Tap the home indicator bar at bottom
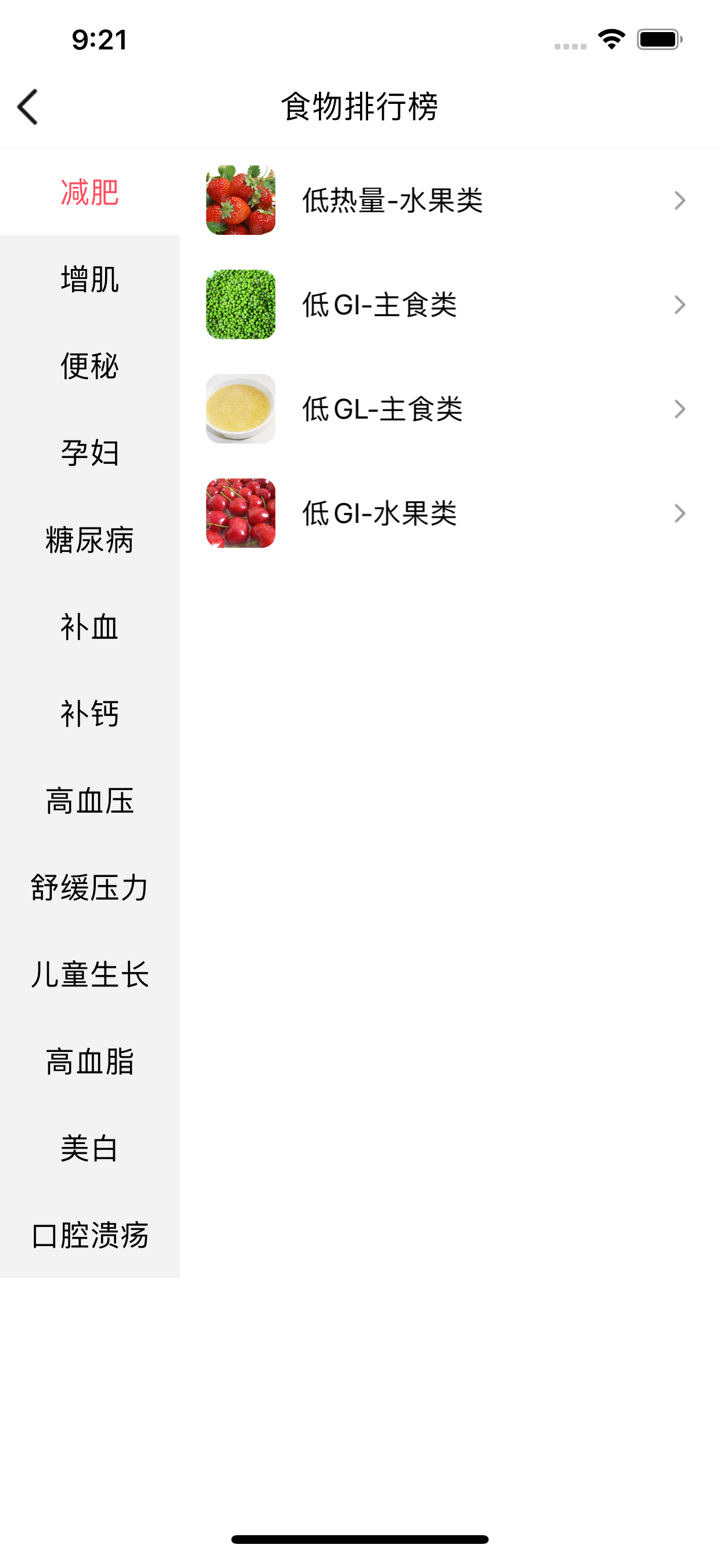 360,1540
